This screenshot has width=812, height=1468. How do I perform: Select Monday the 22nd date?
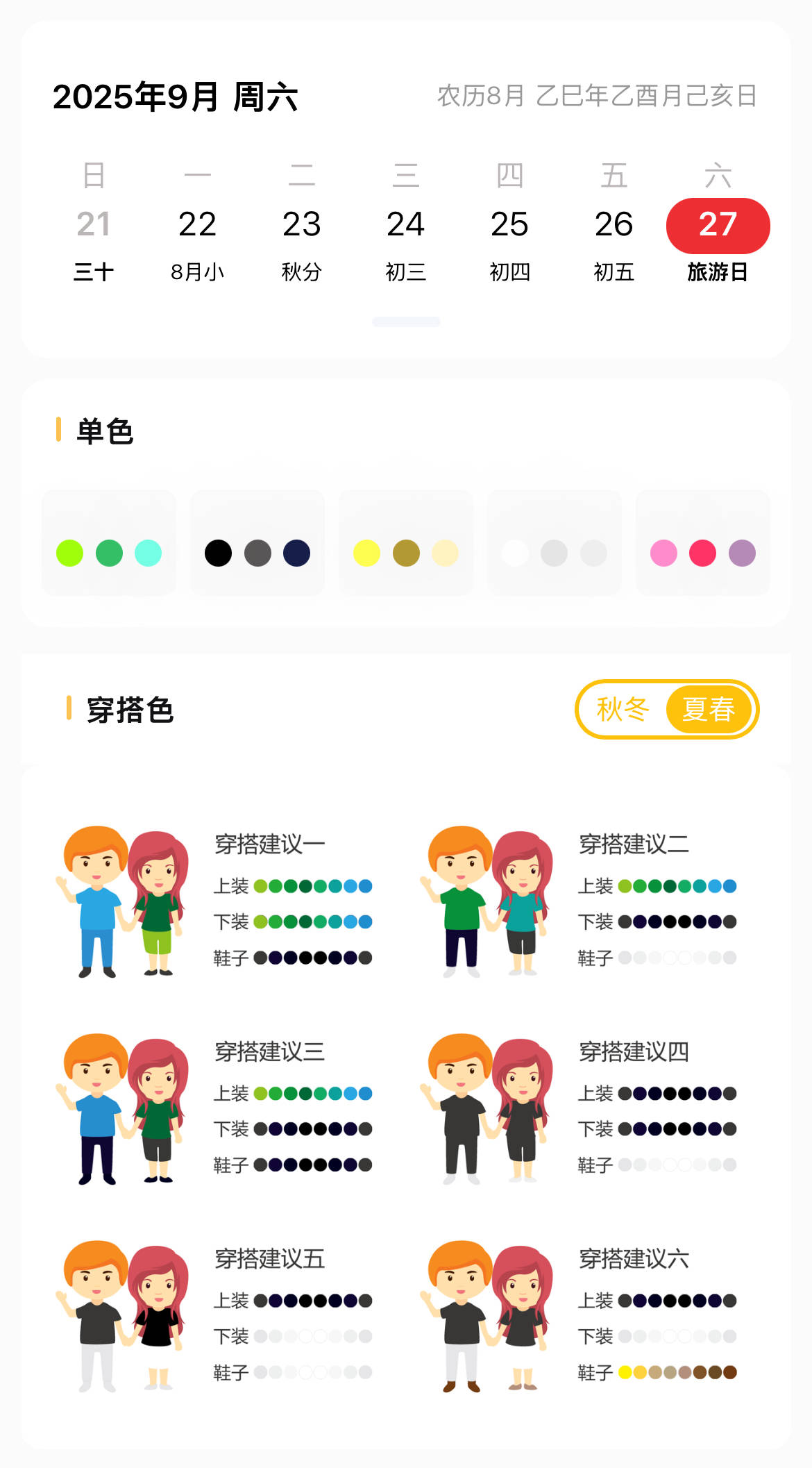(x=198, y=225)
